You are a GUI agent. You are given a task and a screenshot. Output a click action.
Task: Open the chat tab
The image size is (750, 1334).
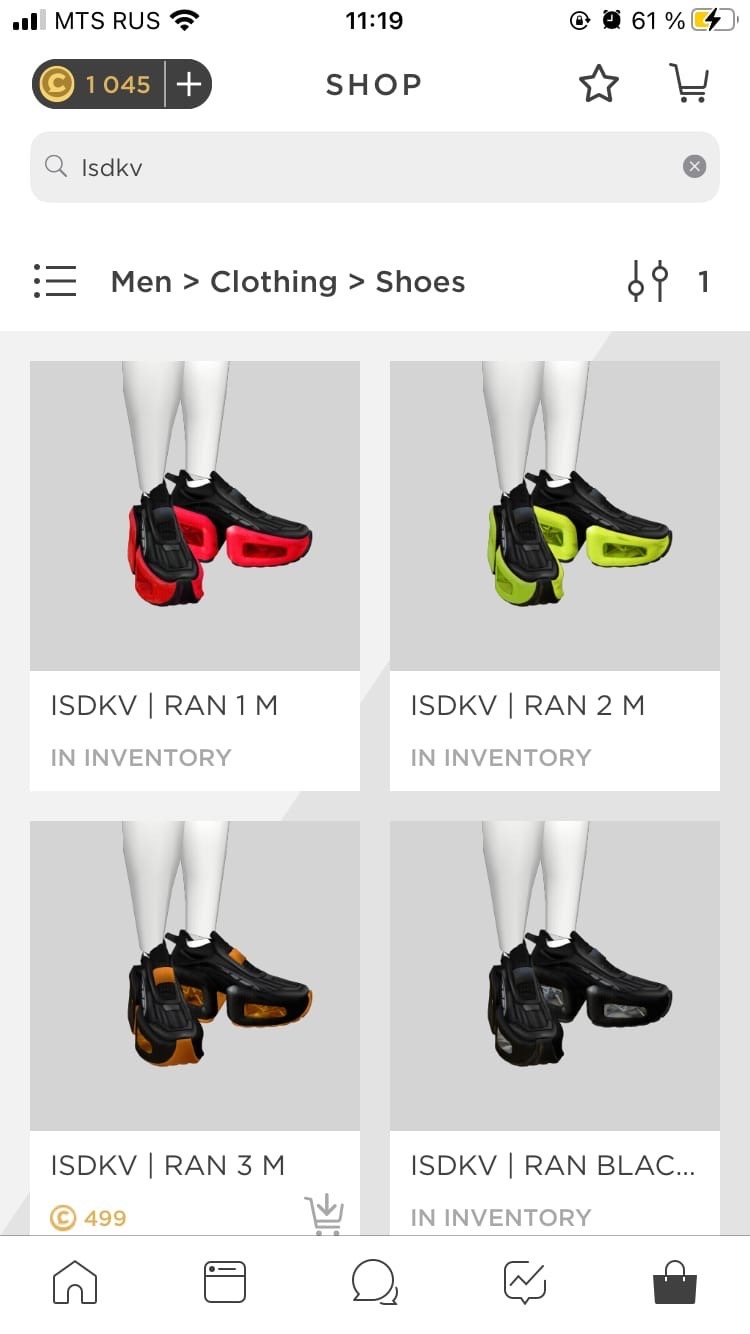(375, 1282)
